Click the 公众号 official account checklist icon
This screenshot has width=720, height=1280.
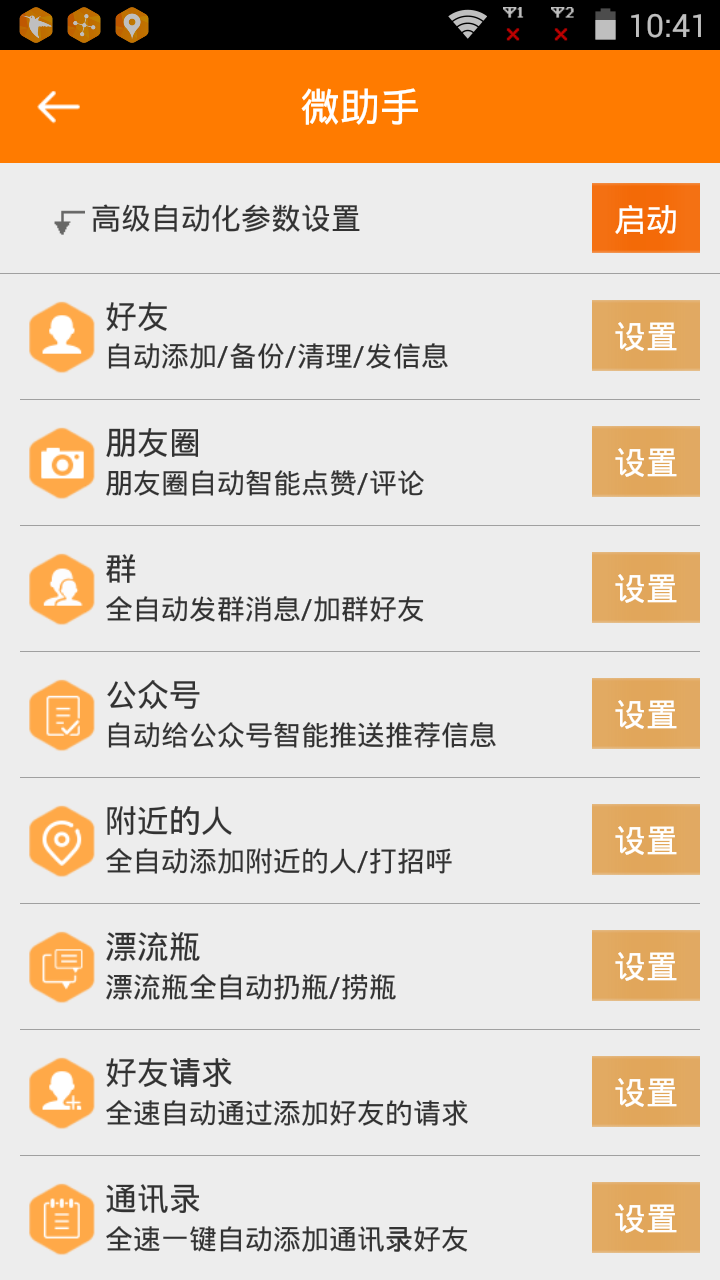click(x=61, y=713)
